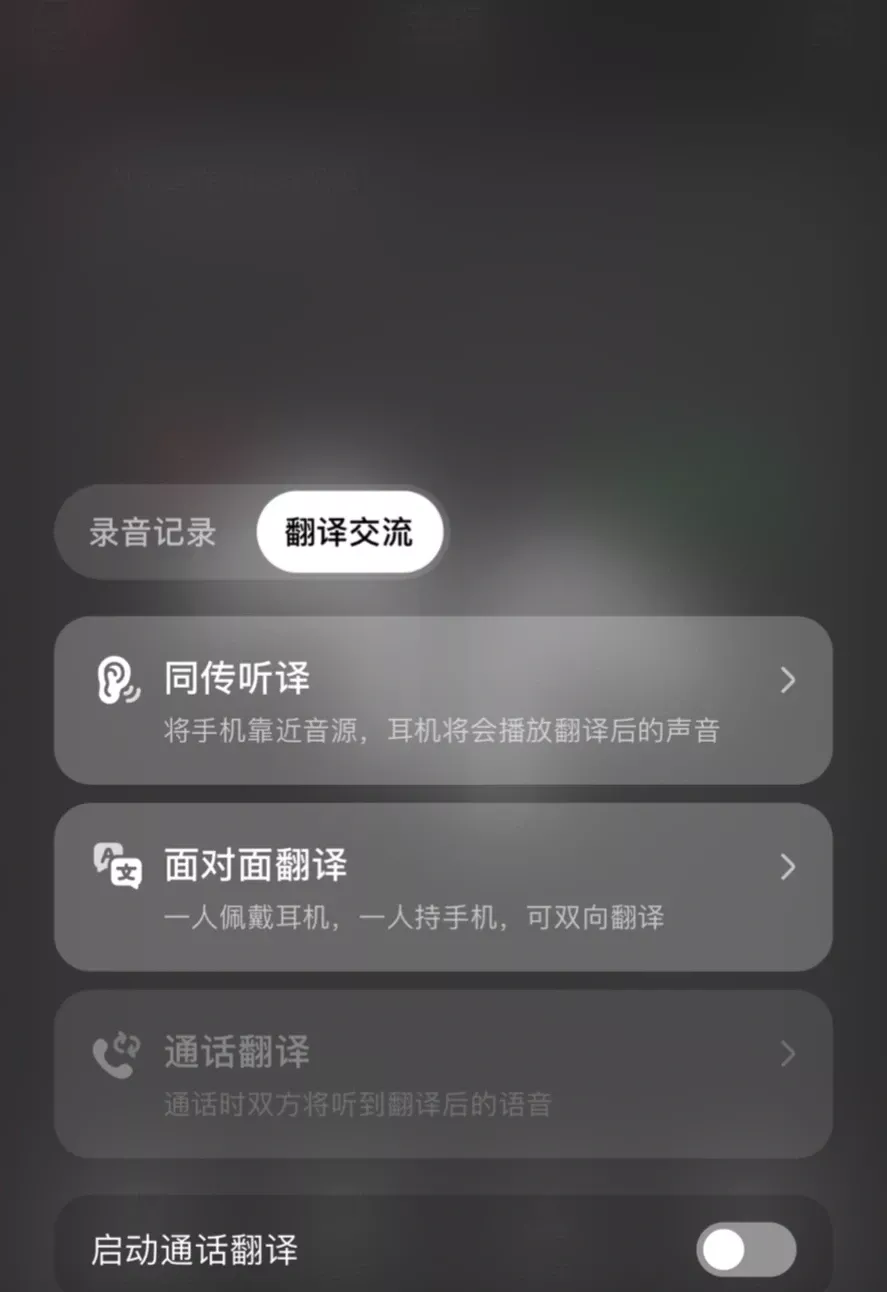This screenshot has height=1292, width=887.
Task: Click the description text under 面对面翻译
Action: [415, 917]
